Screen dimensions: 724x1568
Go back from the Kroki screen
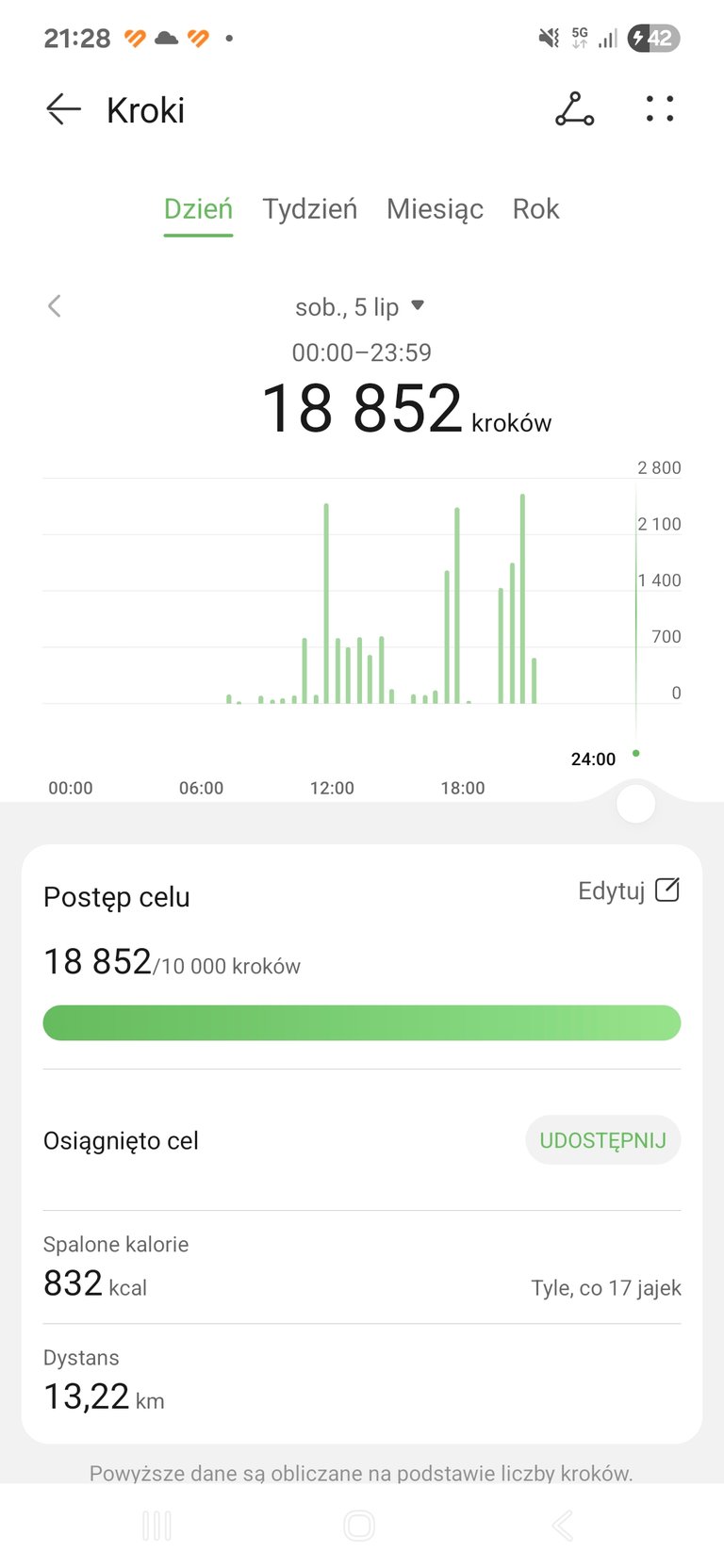coord(63,109)
